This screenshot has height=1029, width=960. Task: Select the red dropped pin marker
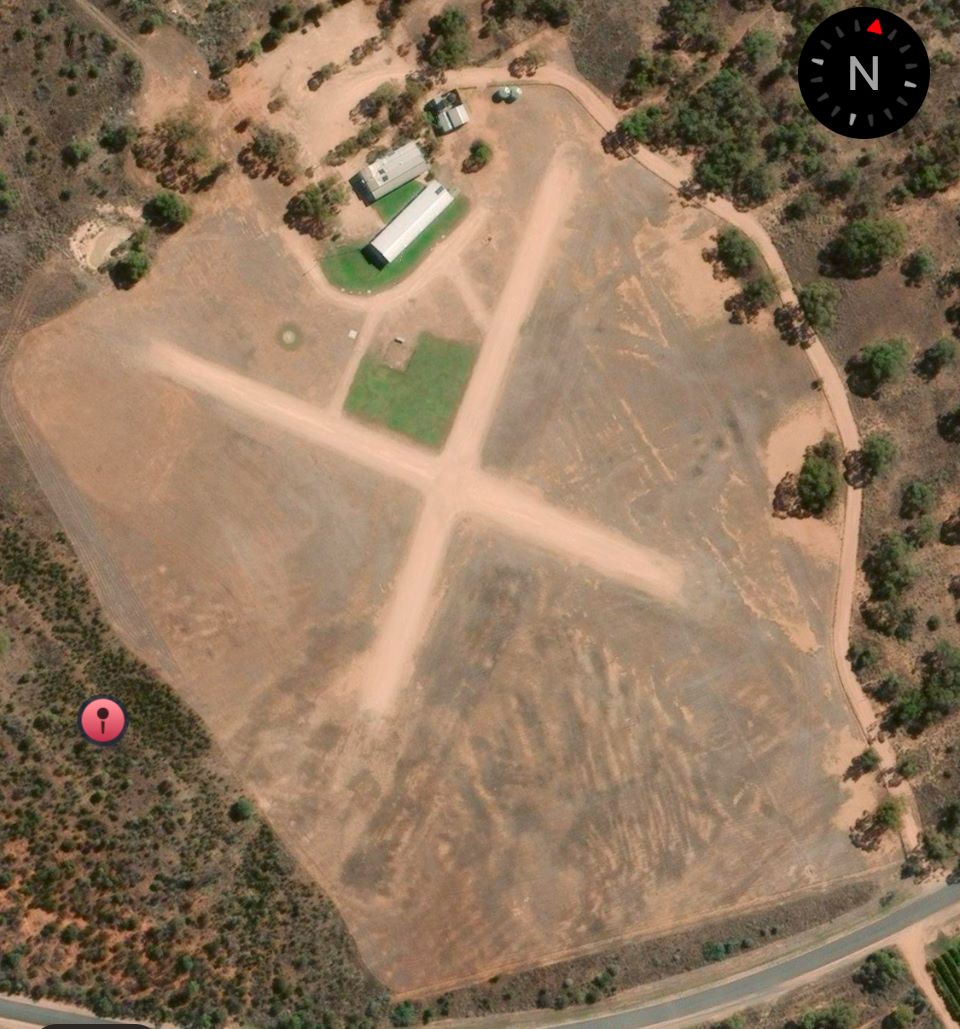(x=103, y=720)
